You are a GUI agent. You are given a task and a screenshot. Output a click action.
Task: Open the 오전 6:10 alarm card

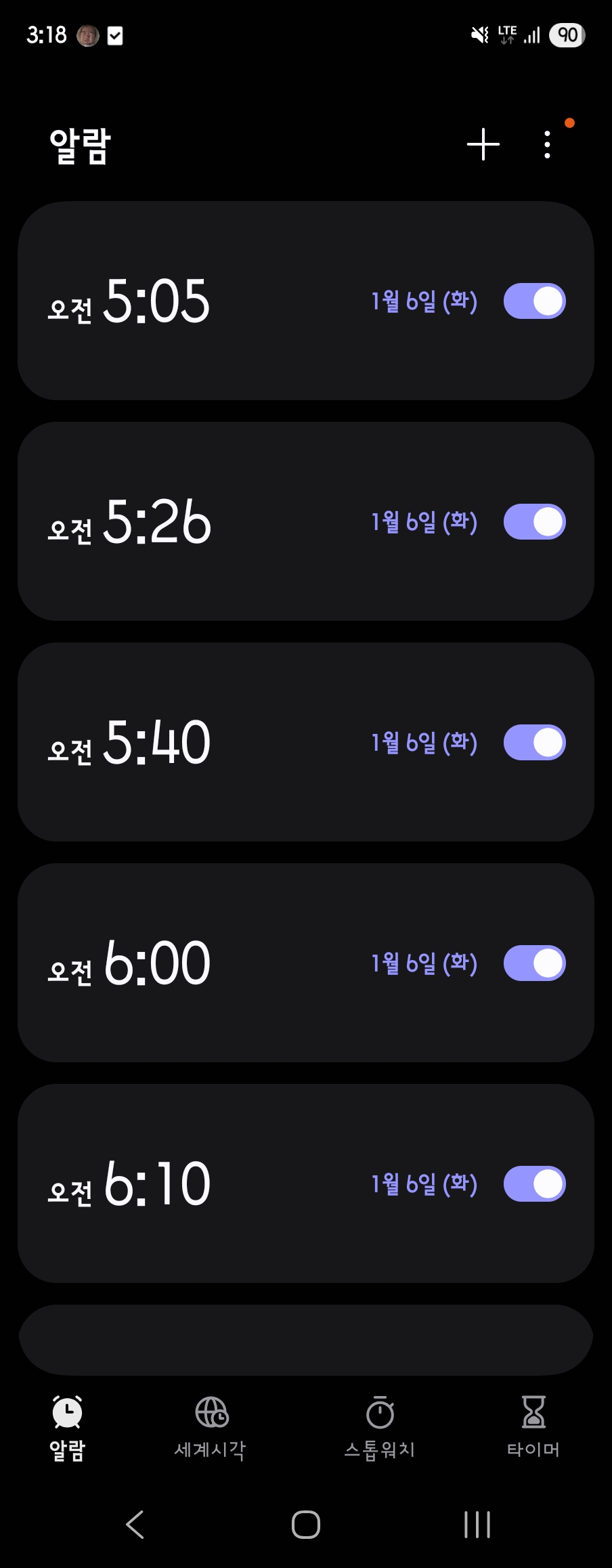click(203, 1183)
